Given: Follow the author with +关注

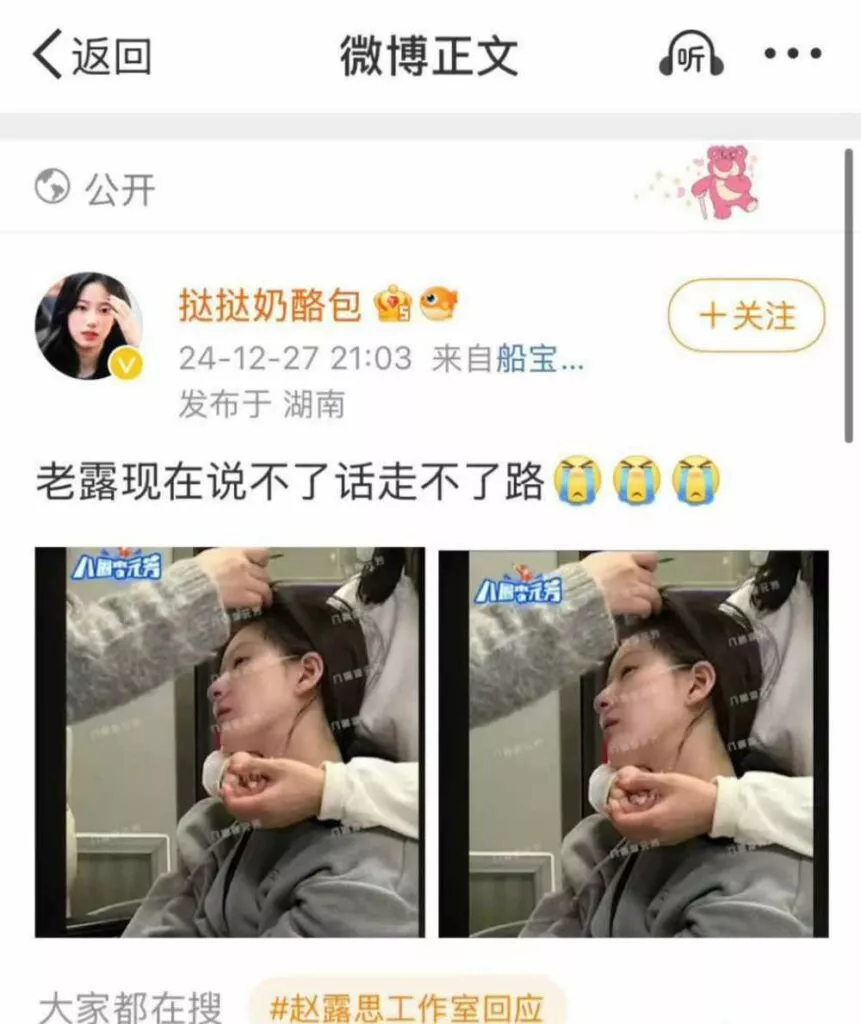Looking at the screenshot, I should tap(746, 316).
